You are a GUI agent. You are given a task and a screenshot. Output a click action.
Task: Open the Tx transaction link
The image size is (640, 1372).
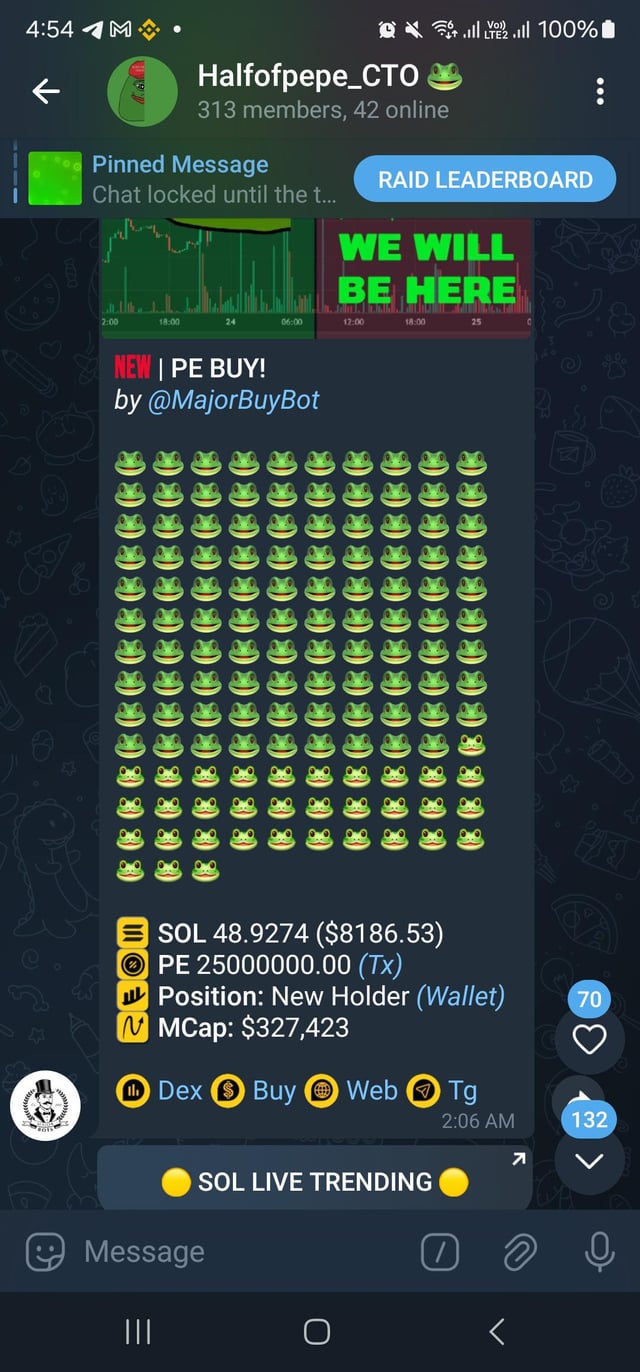[x=379, y=965]
